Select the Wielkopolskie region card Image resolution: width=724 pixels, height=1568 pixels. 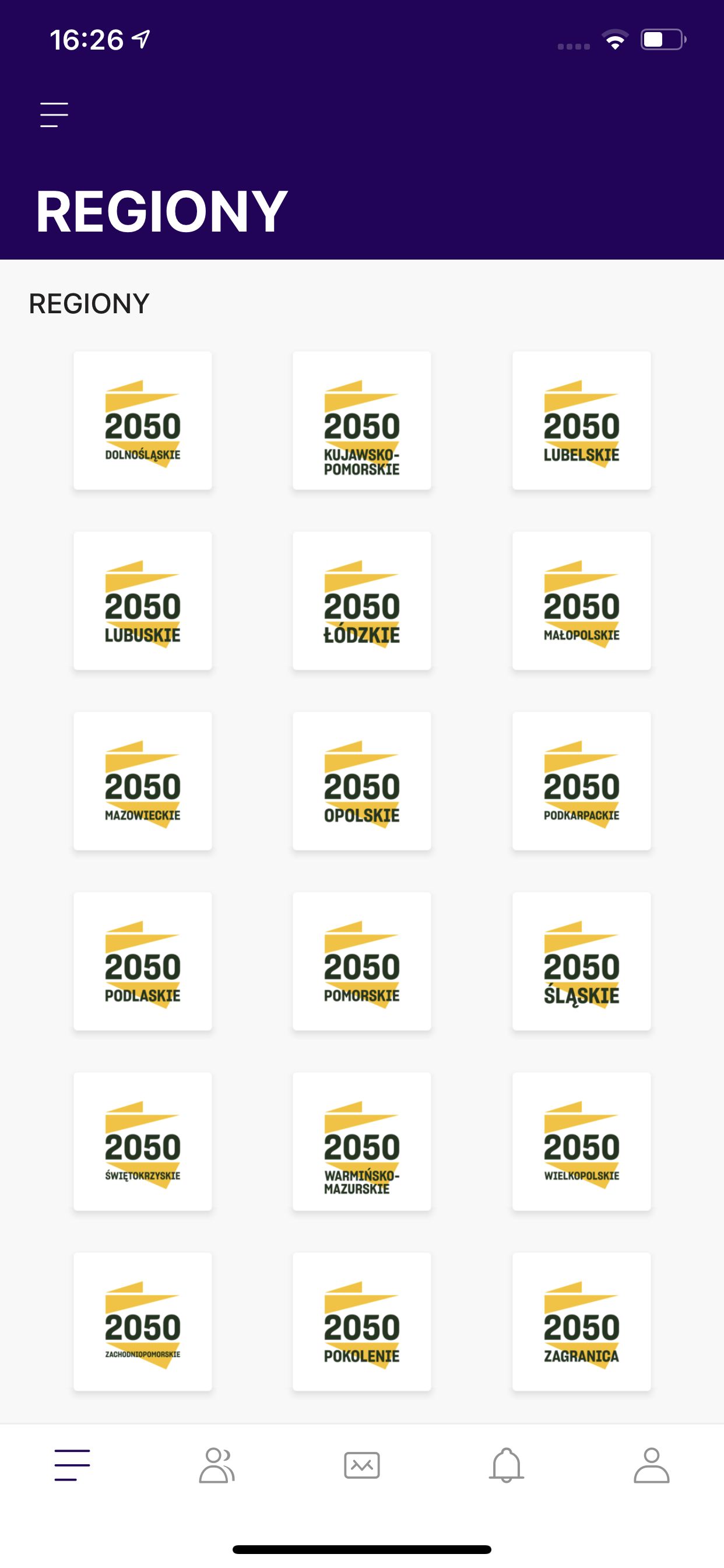582,1142
